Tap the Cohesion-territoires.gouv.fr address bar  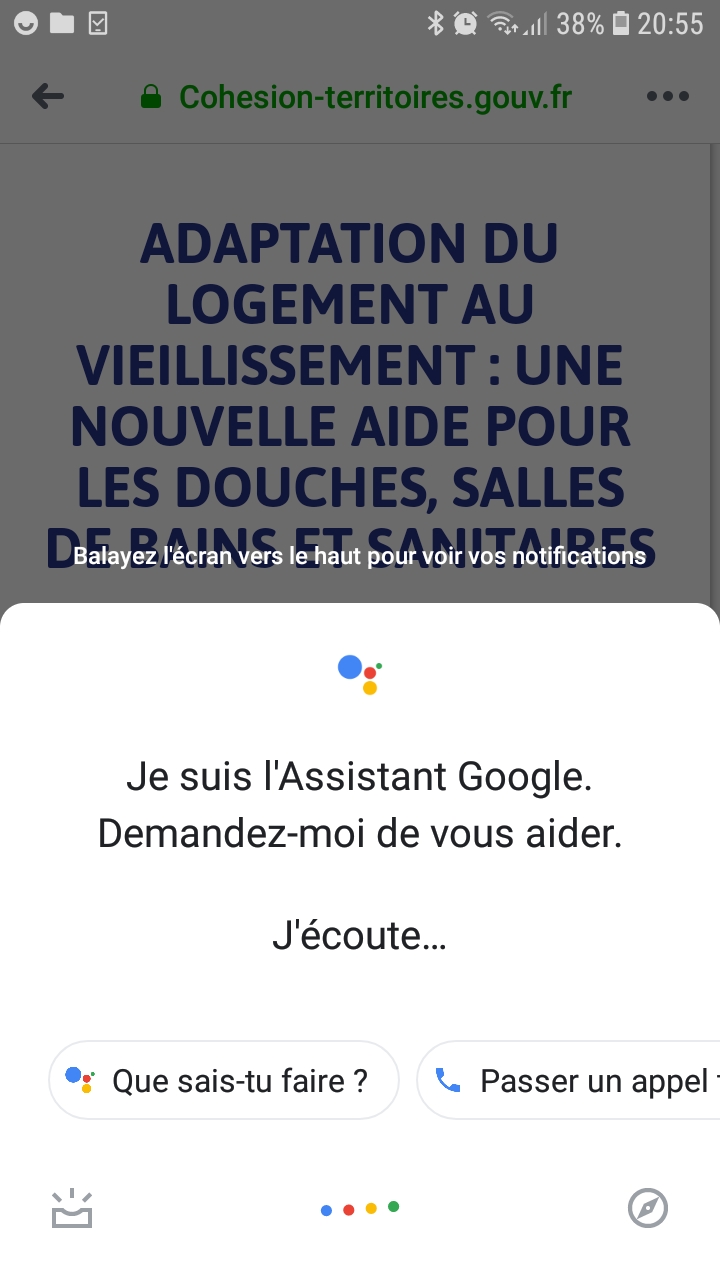click(356, 97)
